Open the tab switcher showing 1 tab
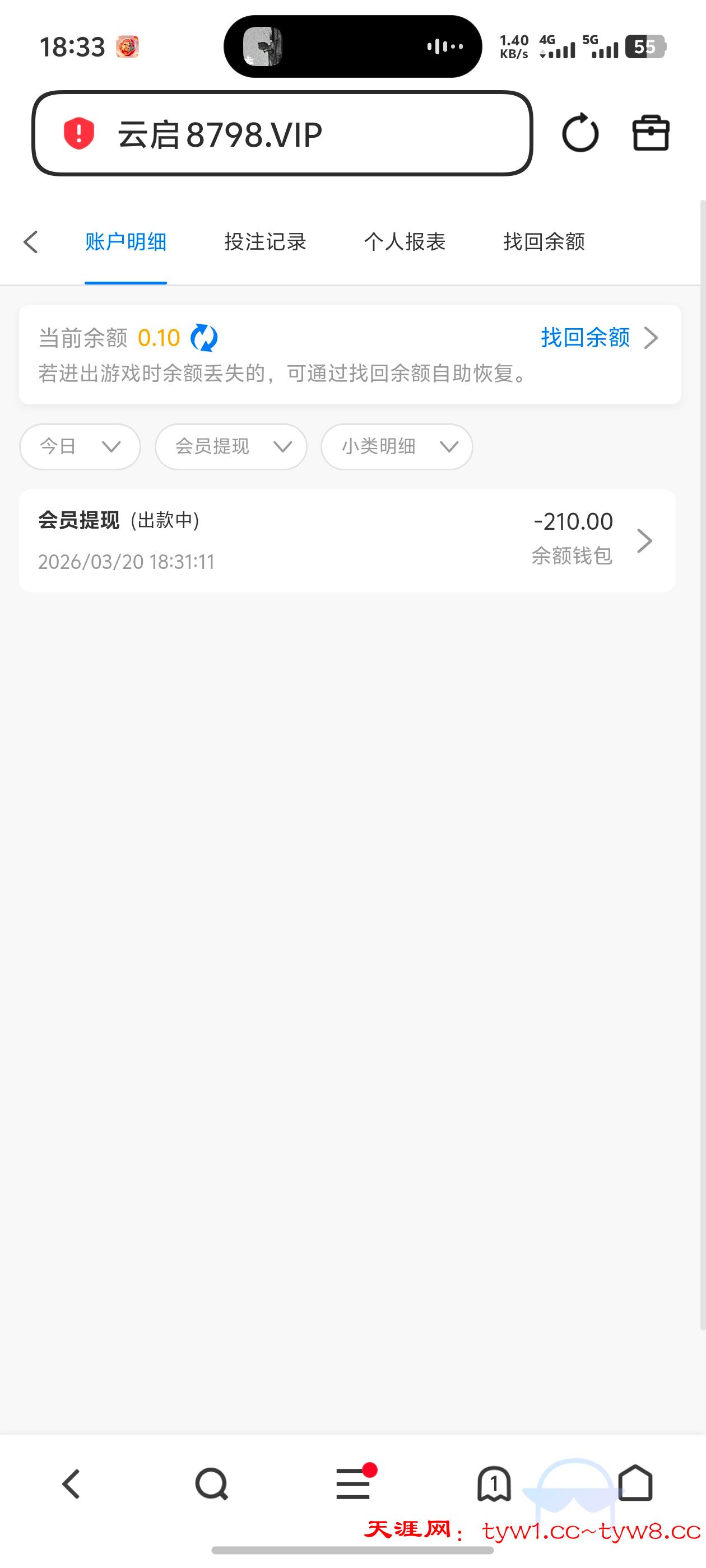 pos(495,1484)
